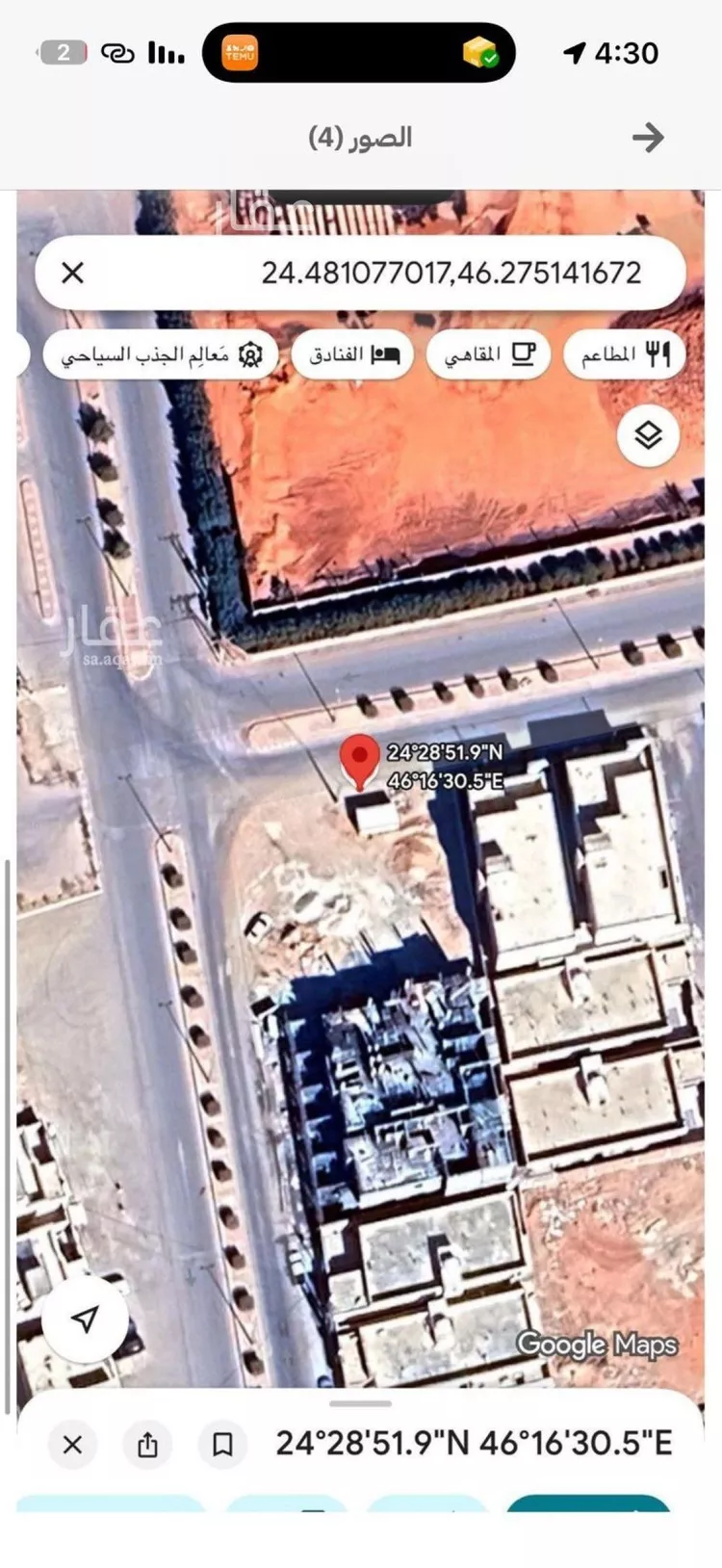Screen dimensions: 722x1568
Task: Go back using the header arrow
Action: (x=648, y=138)
